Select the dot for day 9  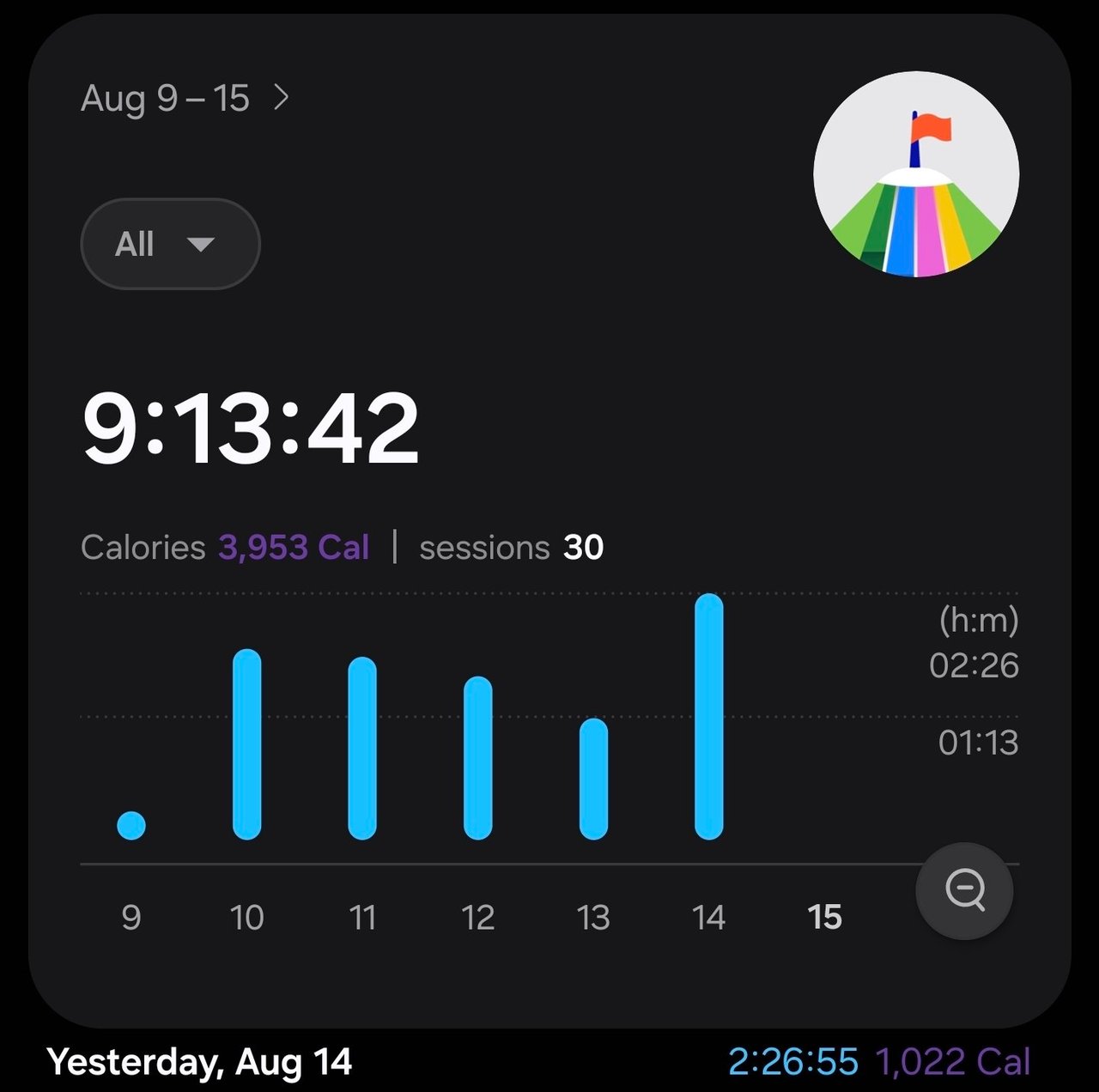(x=131, y=825)
